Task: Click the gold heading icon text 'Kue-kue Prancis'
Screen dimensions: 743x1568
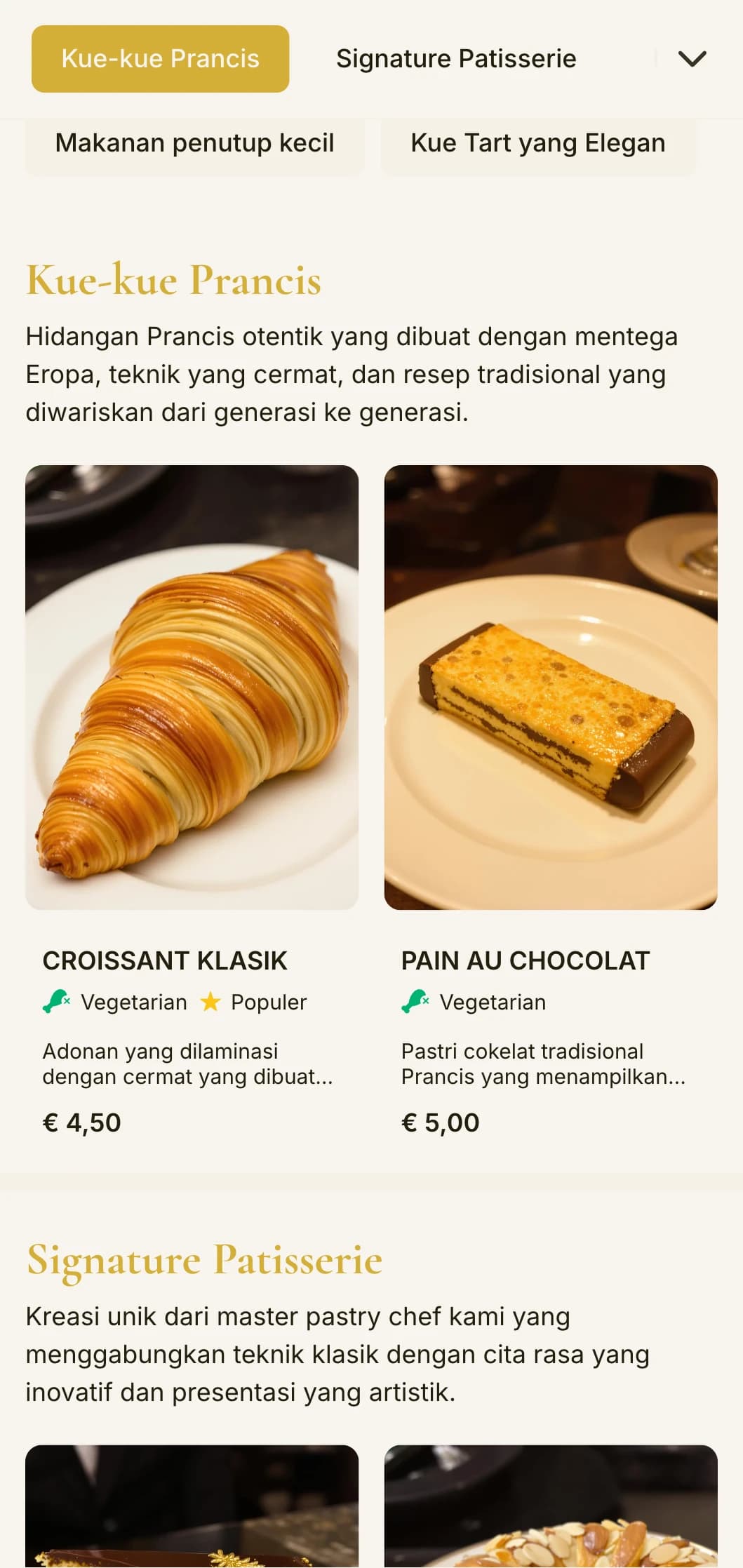Action: tap(174, 281)
